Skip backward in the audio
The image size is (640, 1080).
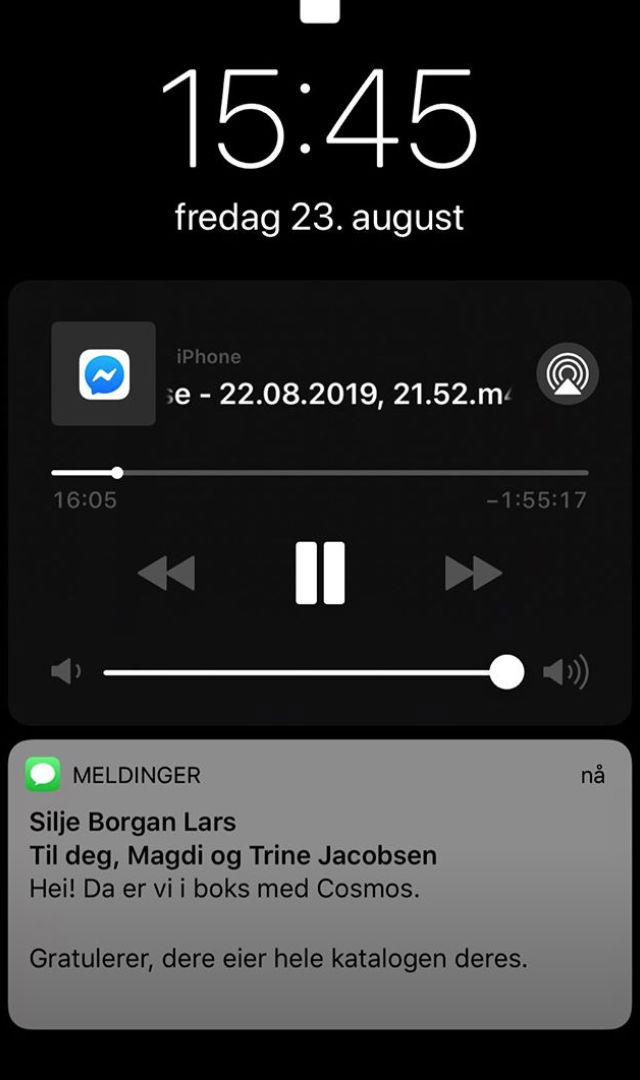pos(166,574)
